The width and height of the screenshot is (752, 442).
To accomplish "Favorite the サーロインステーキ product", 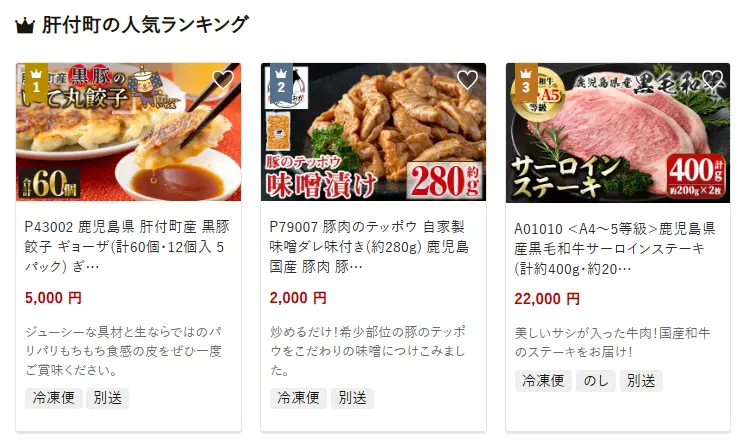I will pos(712,80).
